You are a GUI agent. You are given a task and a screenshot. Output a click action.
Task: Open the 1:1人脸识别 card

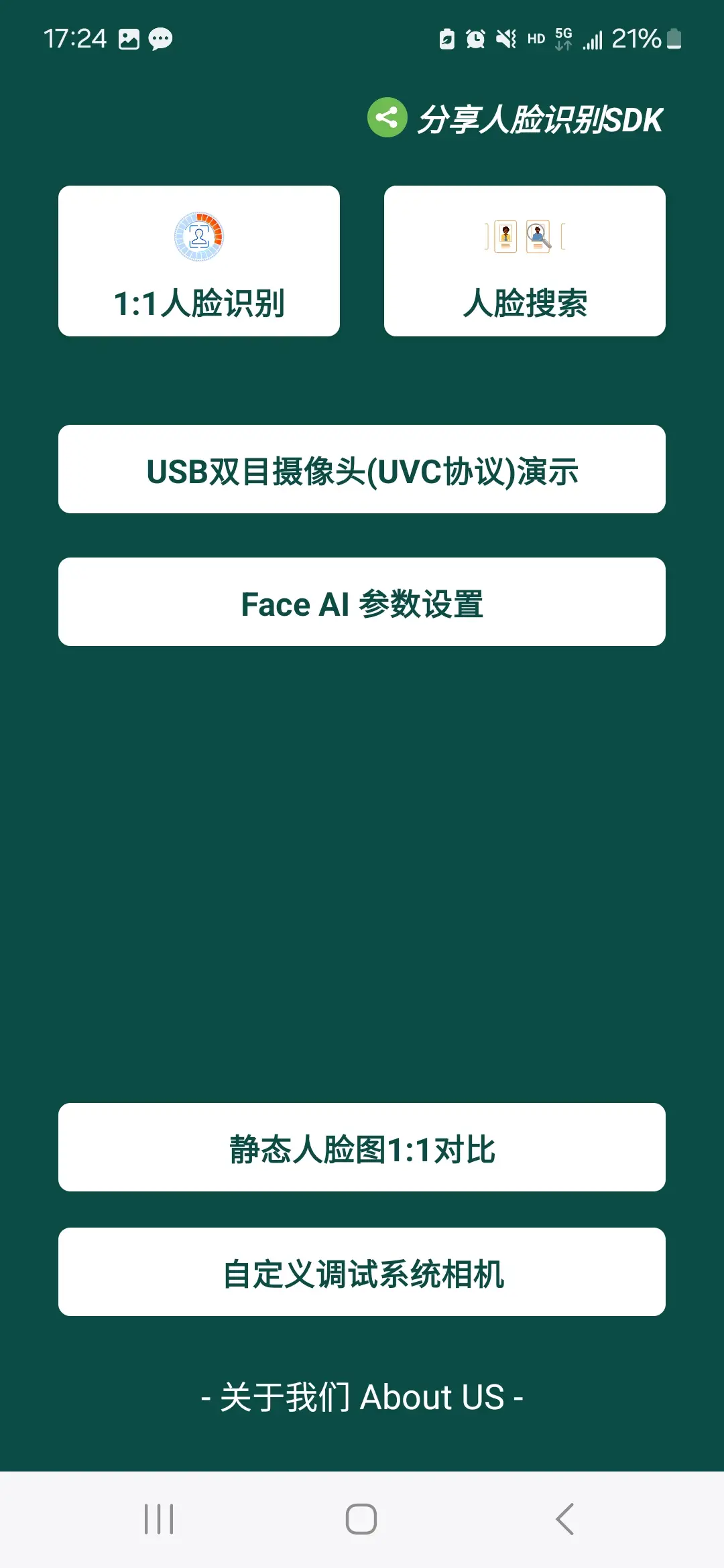click(x=199, y=261)
